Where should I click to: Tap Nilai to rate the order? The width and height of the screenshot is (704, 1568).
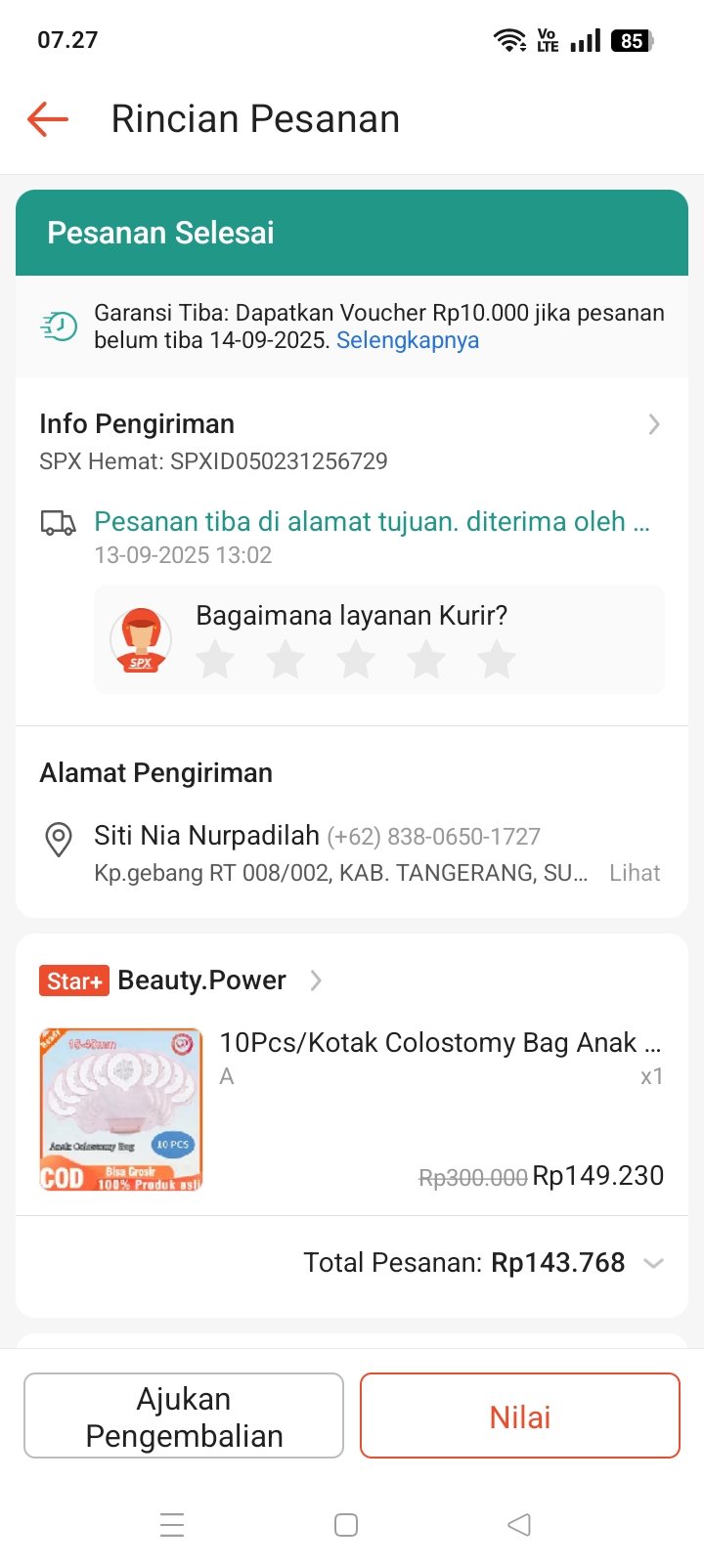[x=520, y=1416]
